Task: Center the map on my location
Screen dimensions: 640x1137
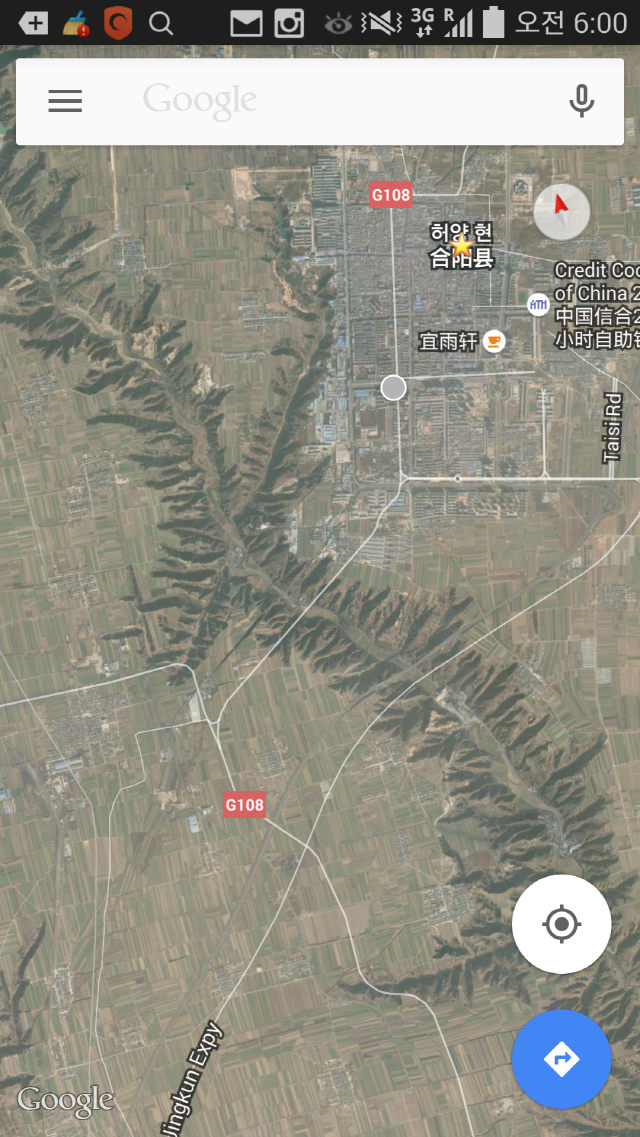Action: (561, 924)
